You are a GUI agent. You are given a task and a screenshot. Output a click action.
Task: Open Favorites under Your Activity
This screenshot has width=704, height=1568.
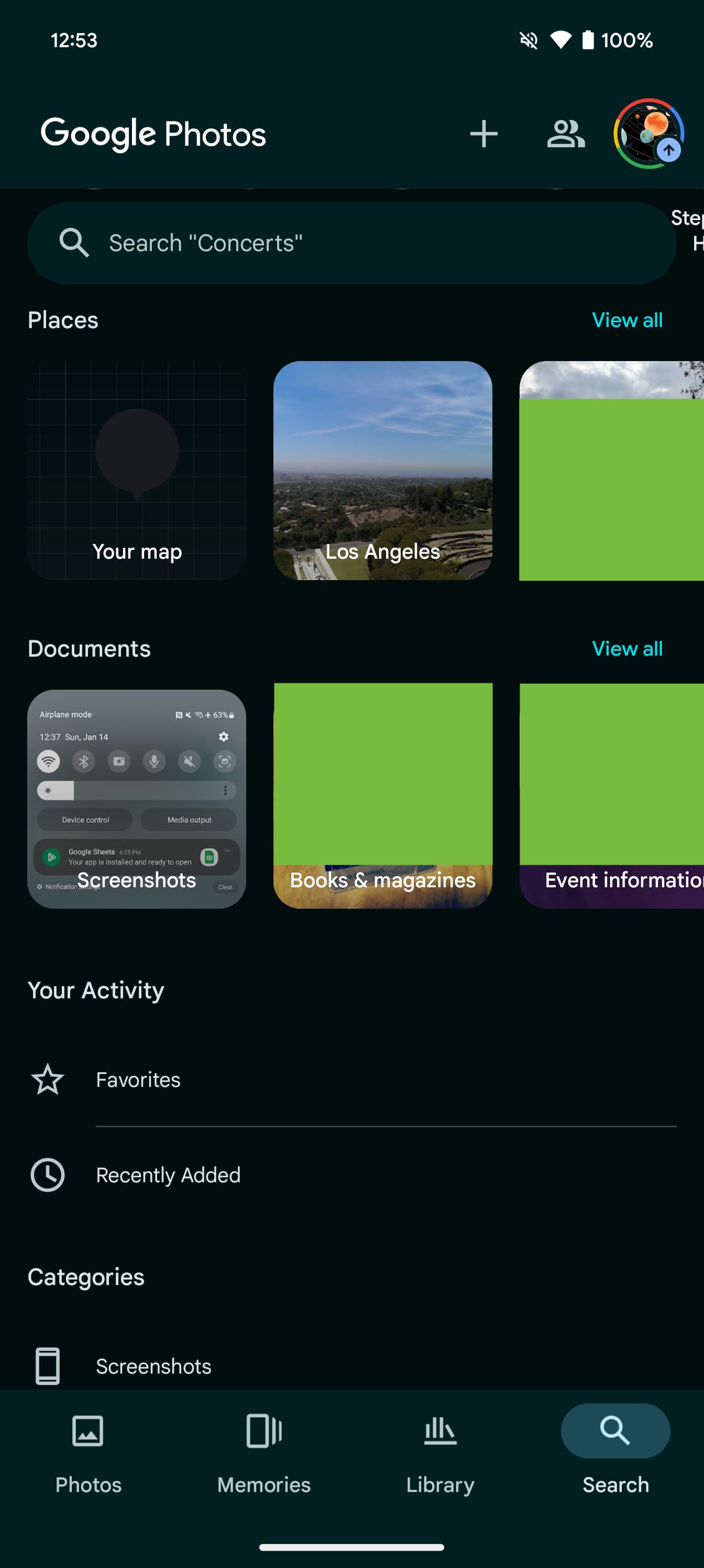click(138, 1080)
